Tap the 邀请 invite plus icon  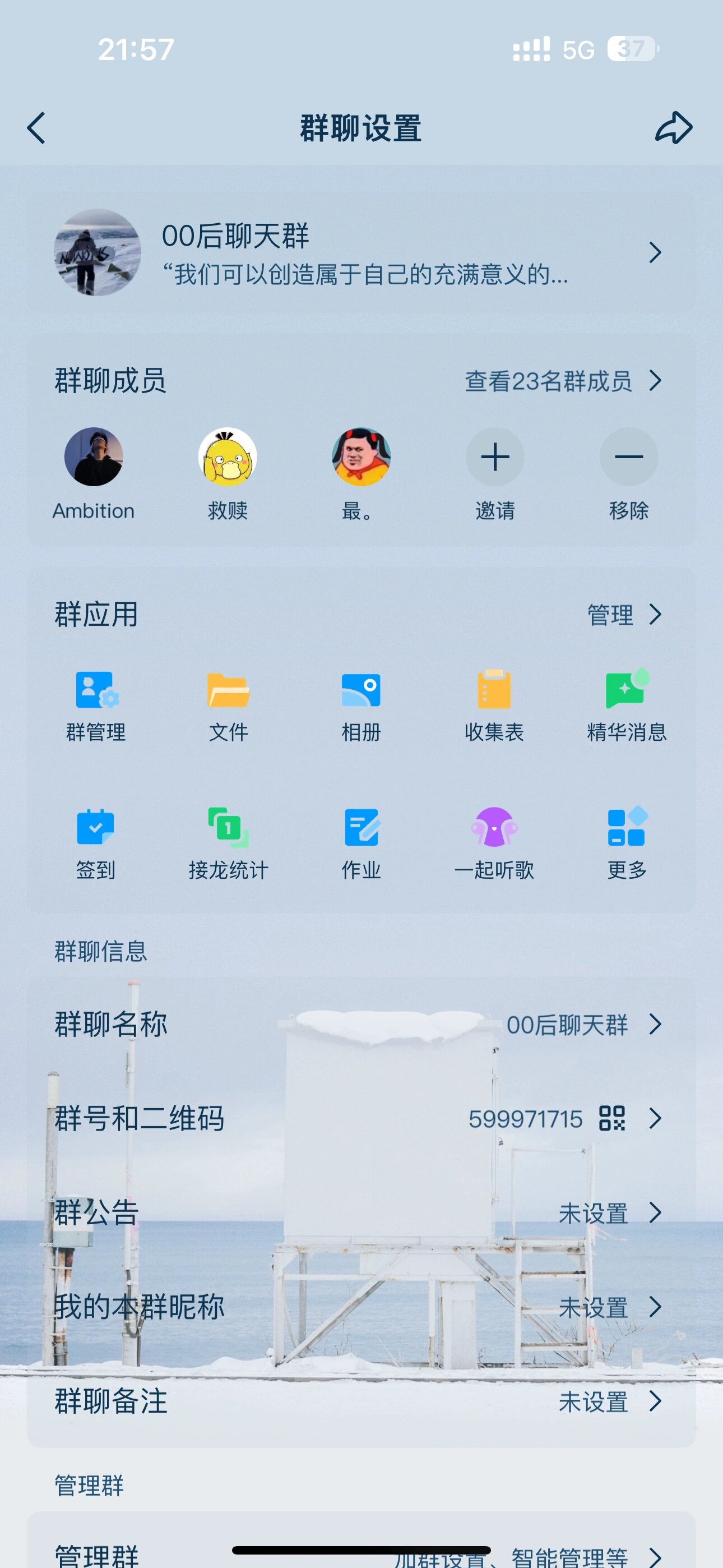point(495,457)
